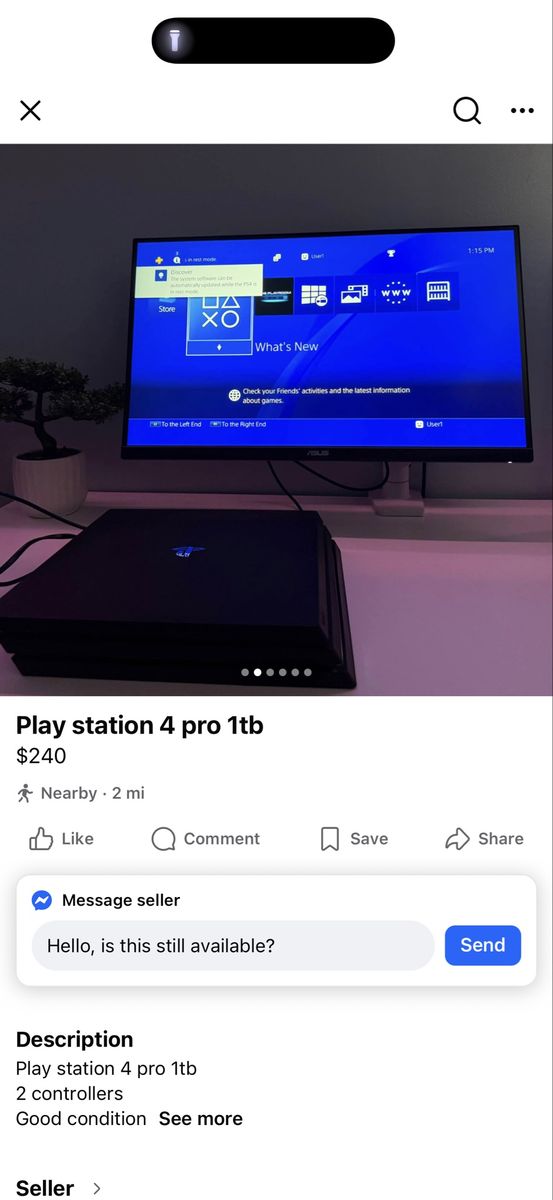Save this listing

pos(354,839)
